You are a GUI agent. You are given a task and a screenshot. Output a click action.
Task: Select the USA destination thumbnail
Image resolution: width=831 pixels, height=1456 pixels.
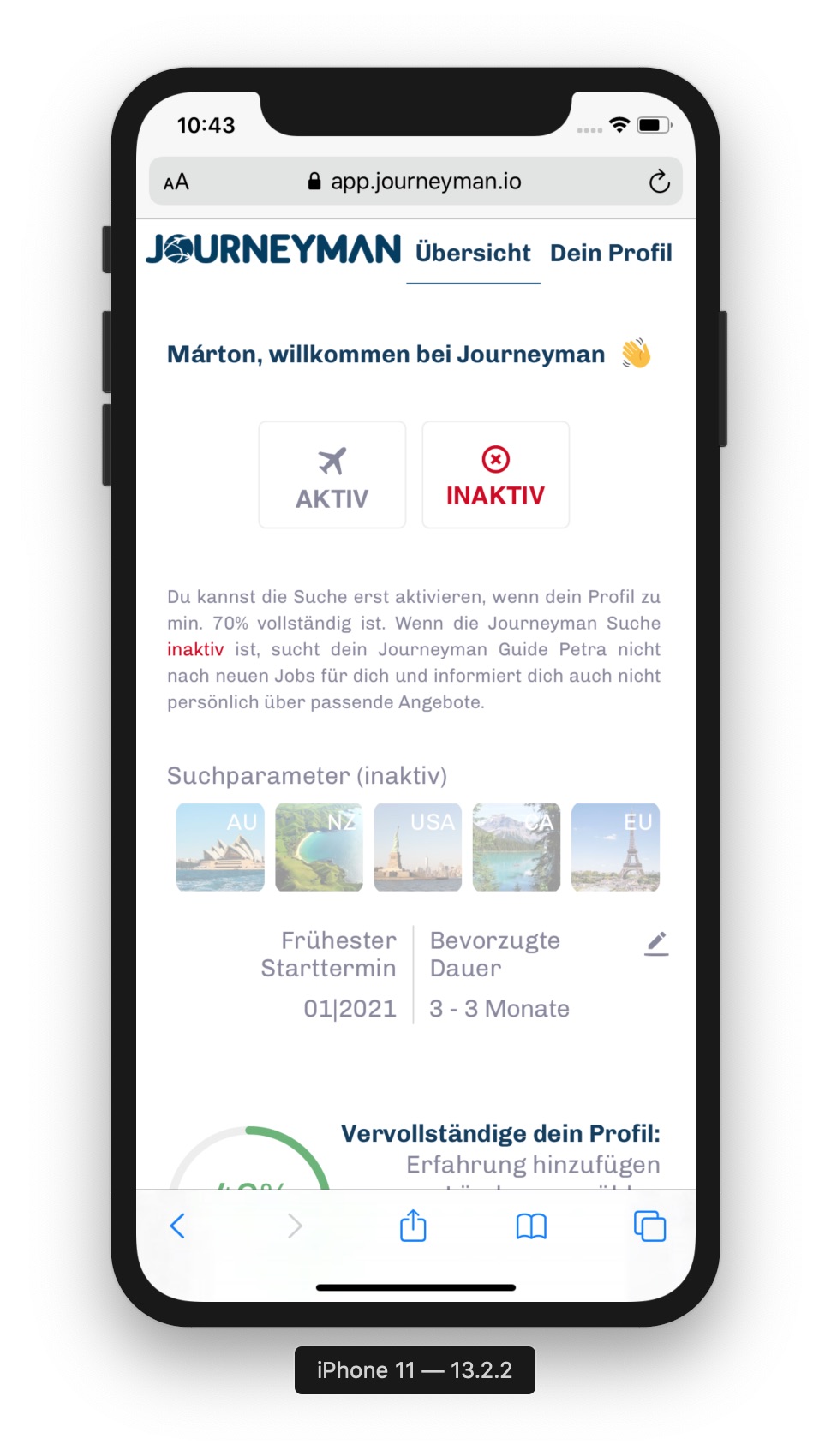click(417, 848)
